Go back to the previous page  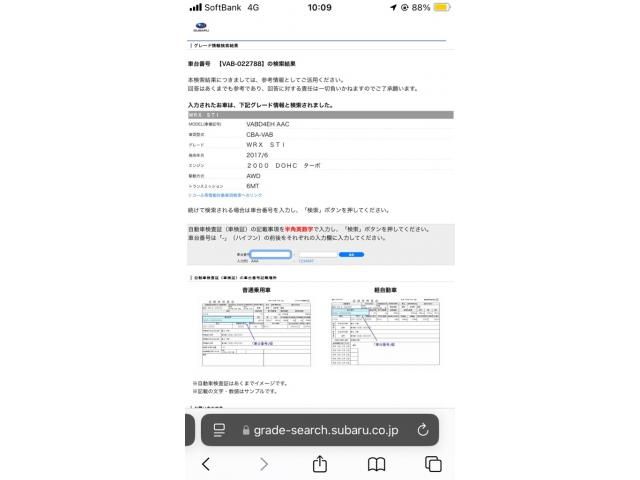[x=206, y=464]
